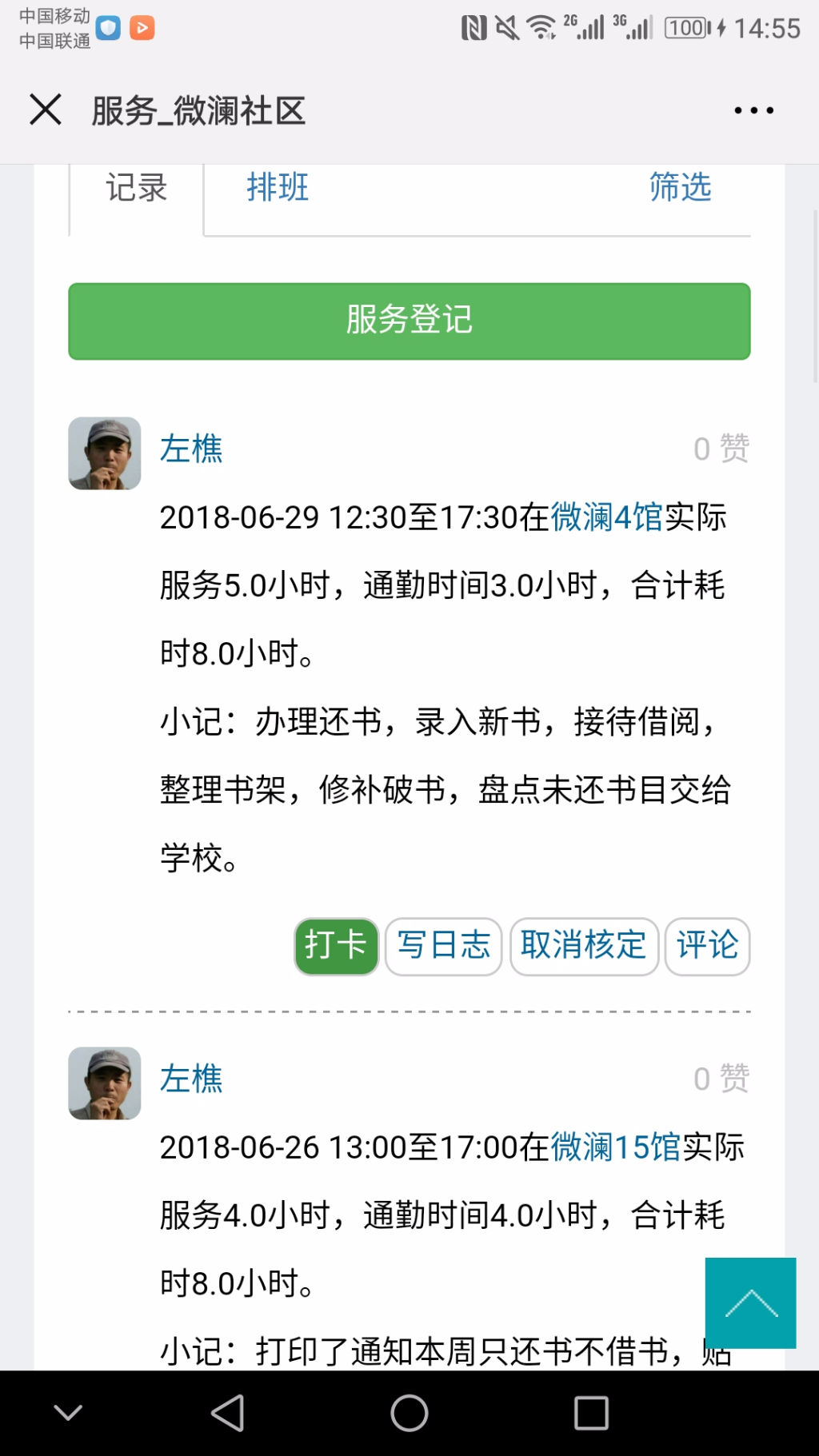Open 评论 for the first record
Screen dimensions: 819x1456
[x=708, y=946]
